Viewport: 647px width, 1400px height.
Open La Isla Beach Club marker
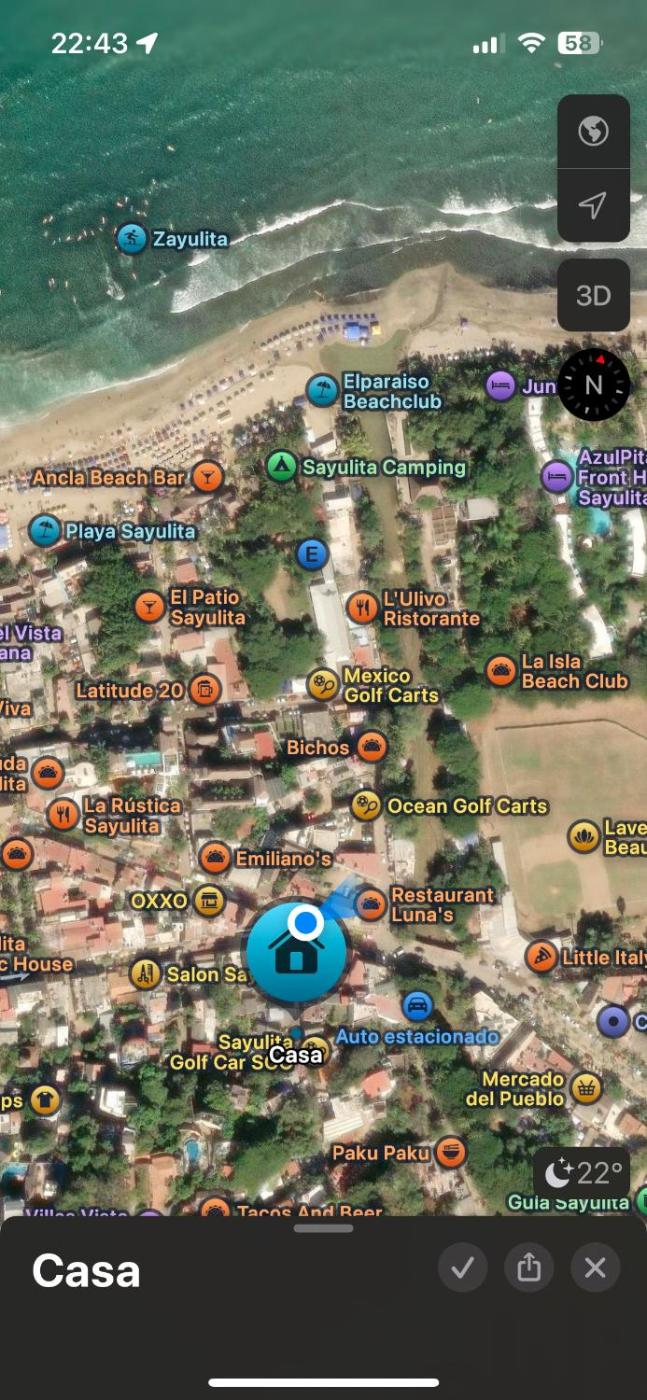(x=501, y=671)
